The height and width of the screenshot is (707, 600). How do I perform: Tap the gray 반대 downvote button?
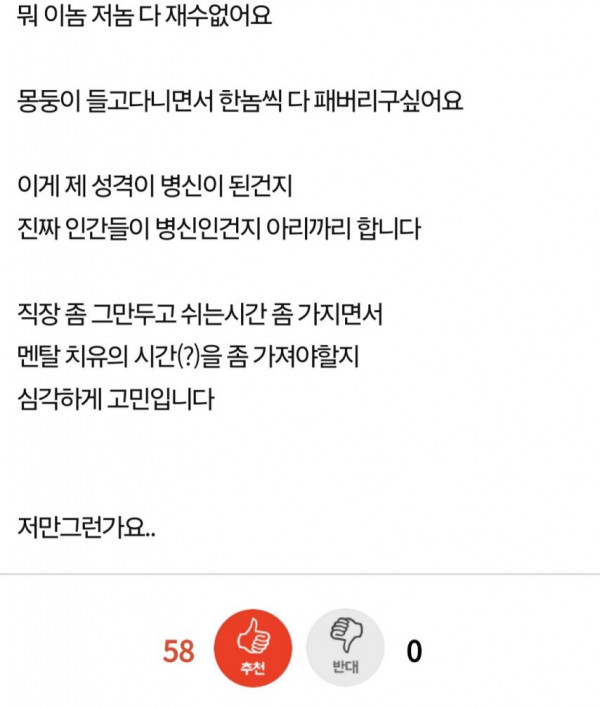(345, 650)
